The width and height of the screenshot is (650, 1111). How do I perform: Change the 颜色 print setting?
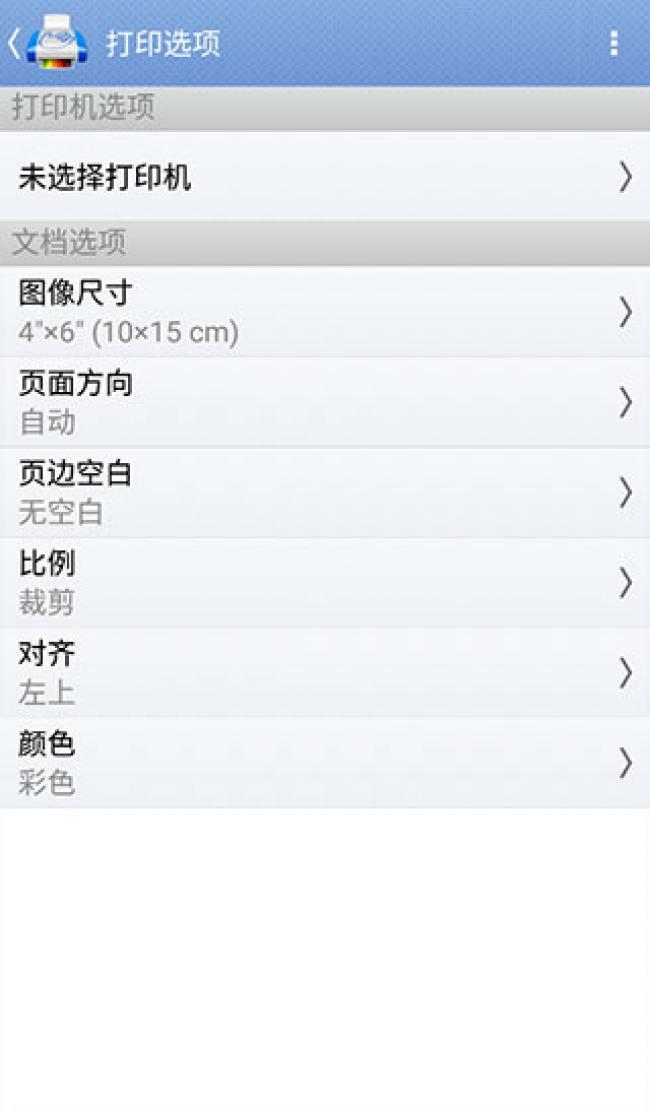pos(325,762)
